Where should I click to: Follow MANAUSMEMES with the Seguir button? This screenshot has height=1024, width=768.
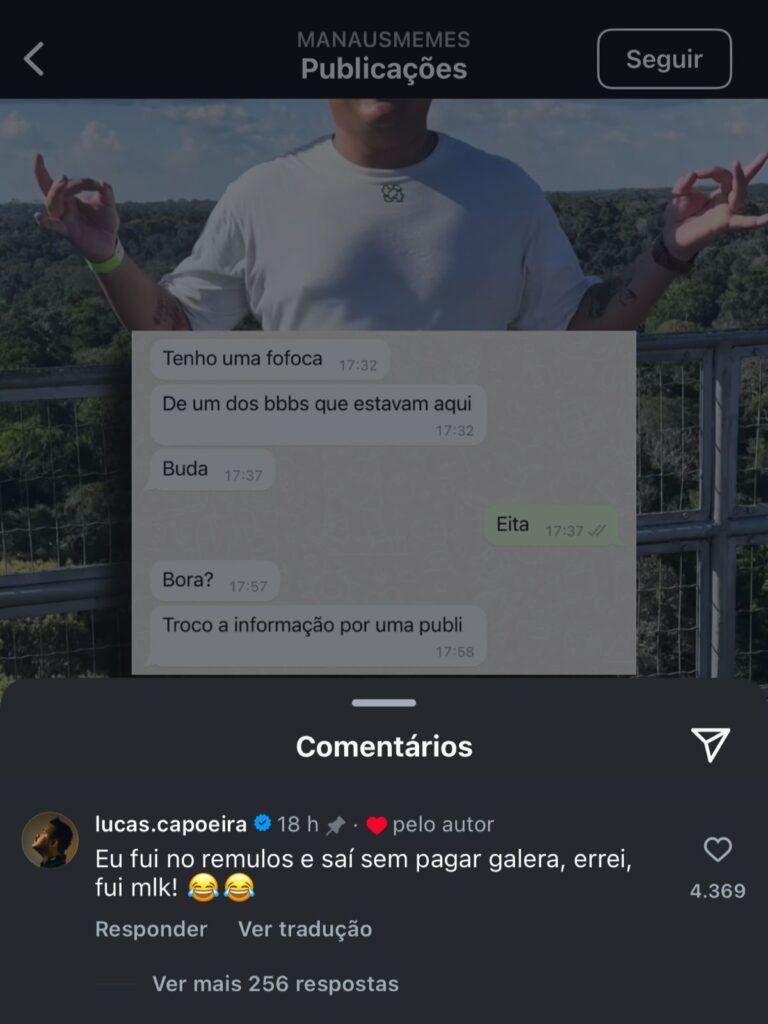664,59
